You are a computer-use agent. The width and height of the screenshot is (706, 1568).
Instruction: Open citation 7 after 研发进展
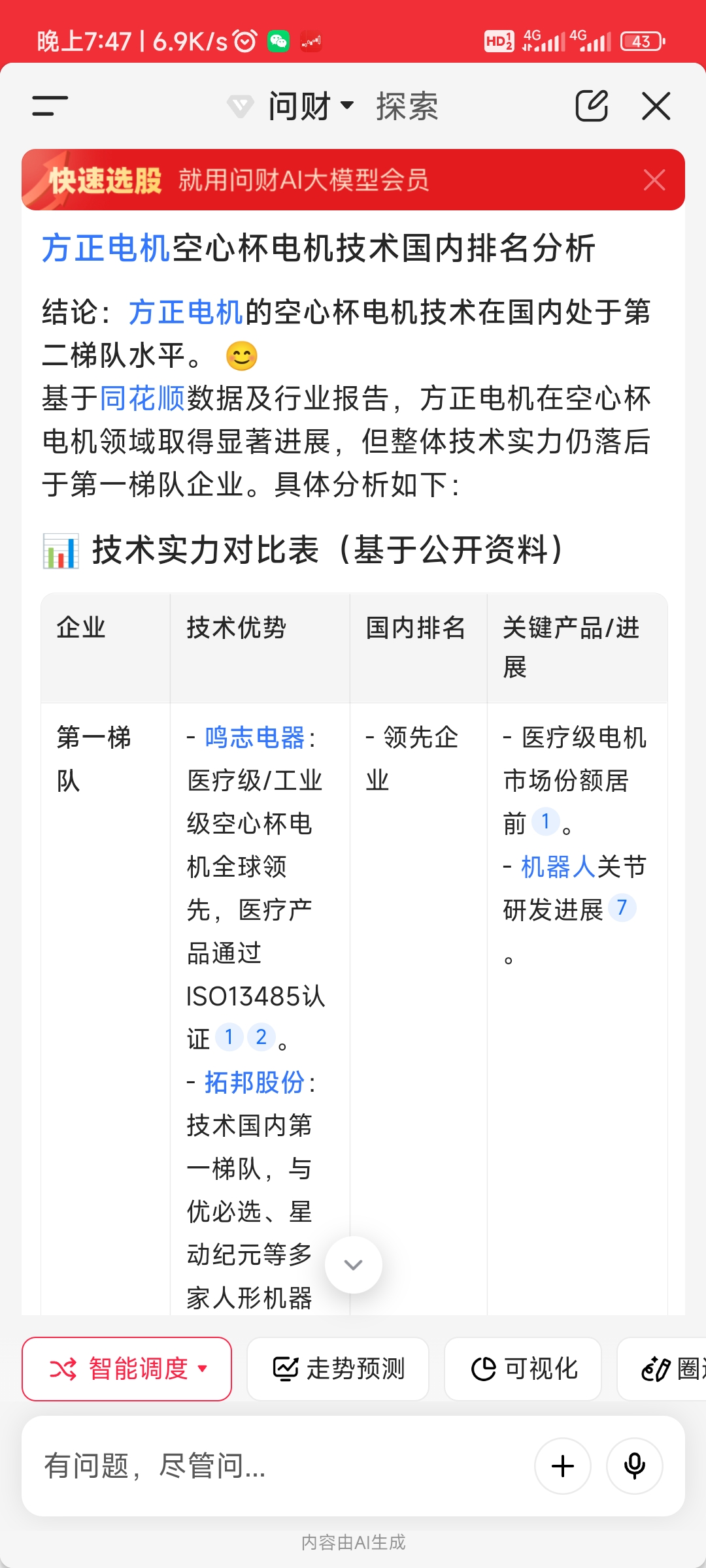[622, 907]
